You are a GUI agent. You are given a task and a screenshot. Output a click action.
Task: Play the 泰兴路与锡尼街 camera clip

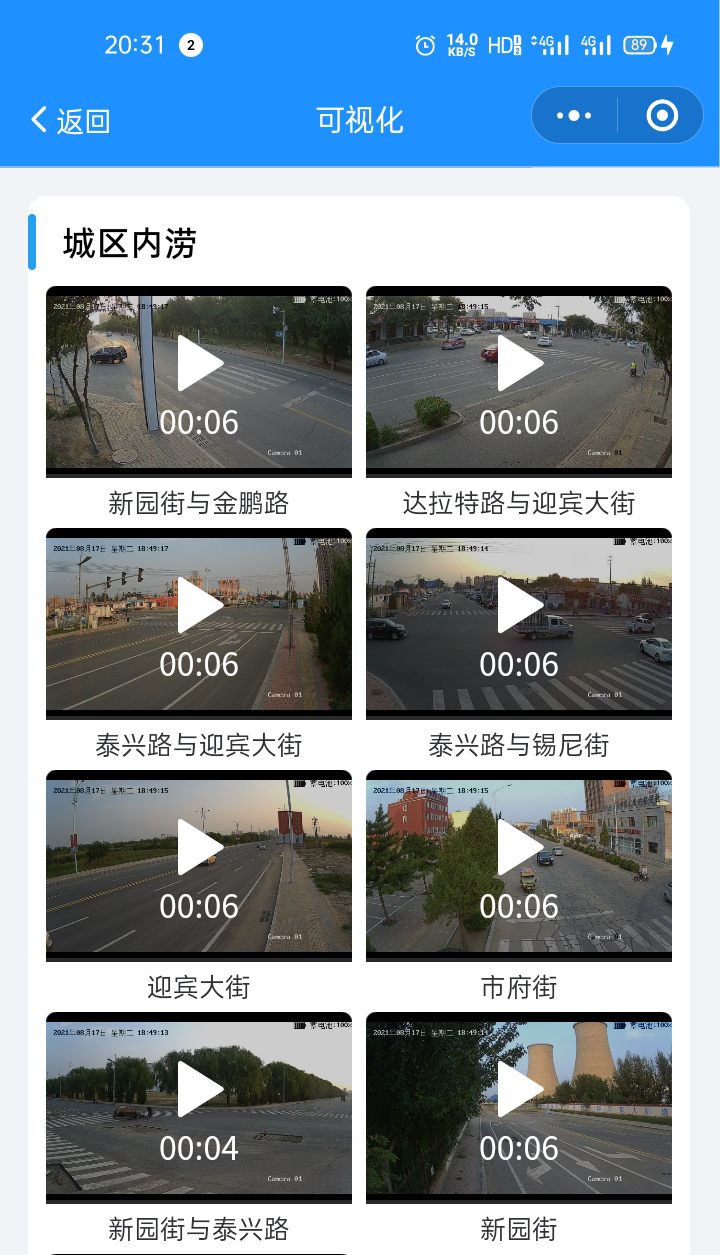519,606
